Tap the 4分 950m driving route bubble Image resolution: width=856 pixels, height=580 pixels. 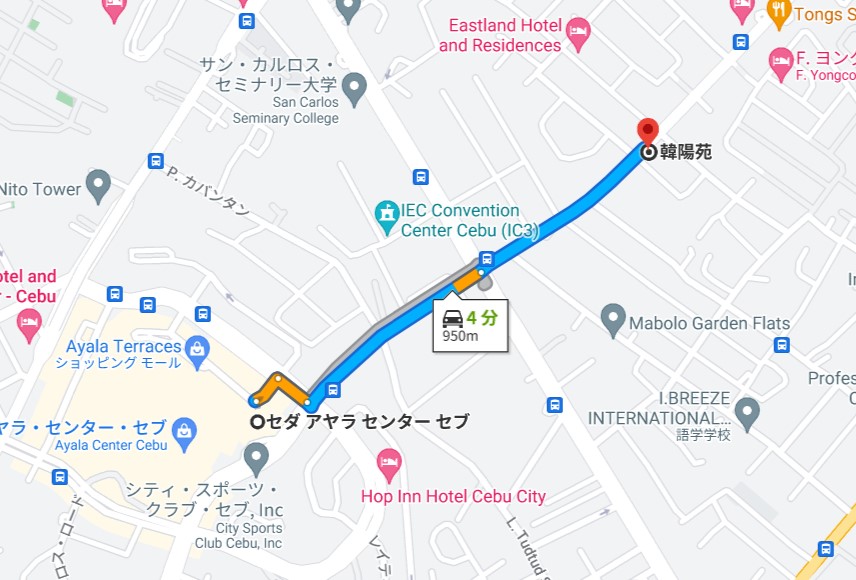pos(470,325)
